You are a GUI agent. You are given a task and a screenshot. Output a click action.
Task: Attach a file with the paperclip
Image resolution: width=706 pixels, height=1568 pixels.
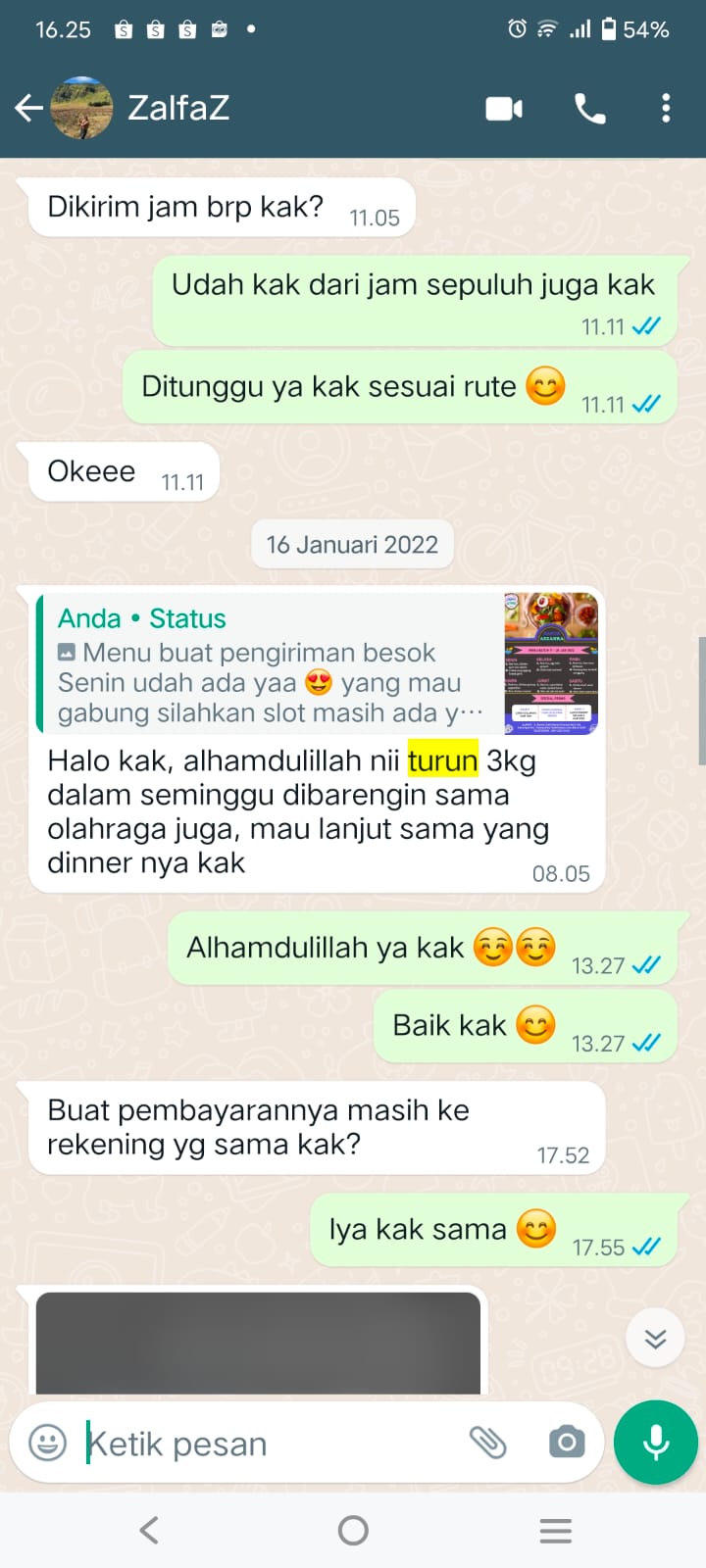tap(487, 1443)
